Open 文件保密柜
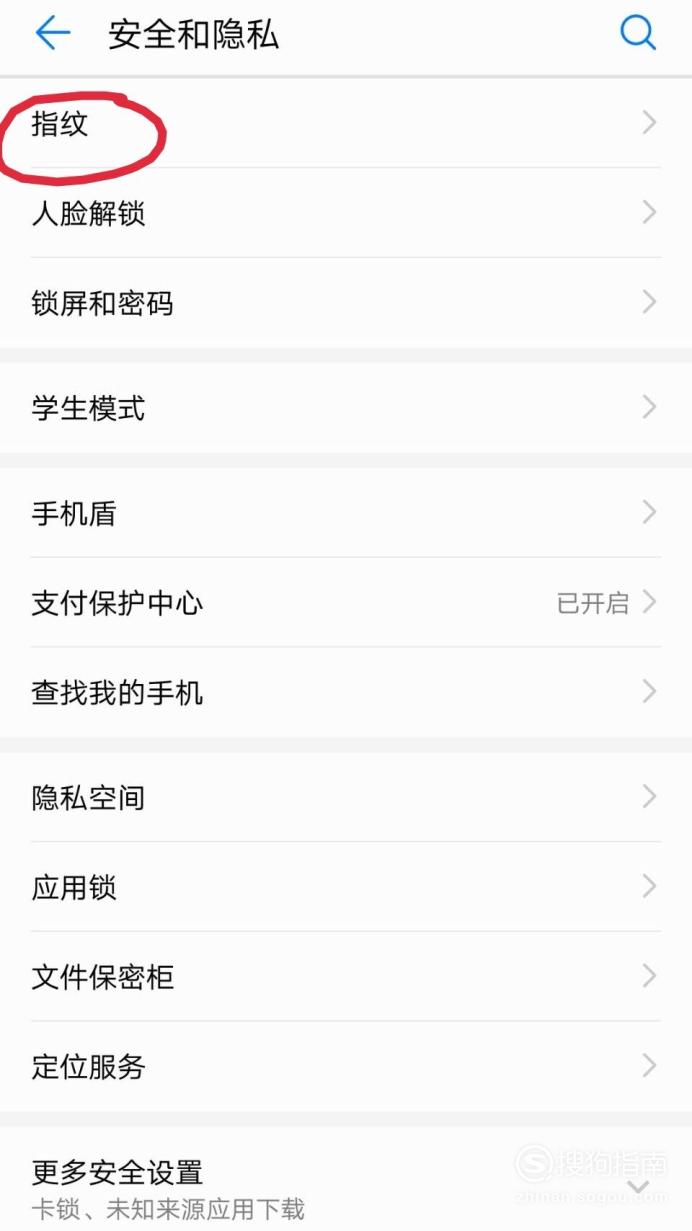 [346, 976]
